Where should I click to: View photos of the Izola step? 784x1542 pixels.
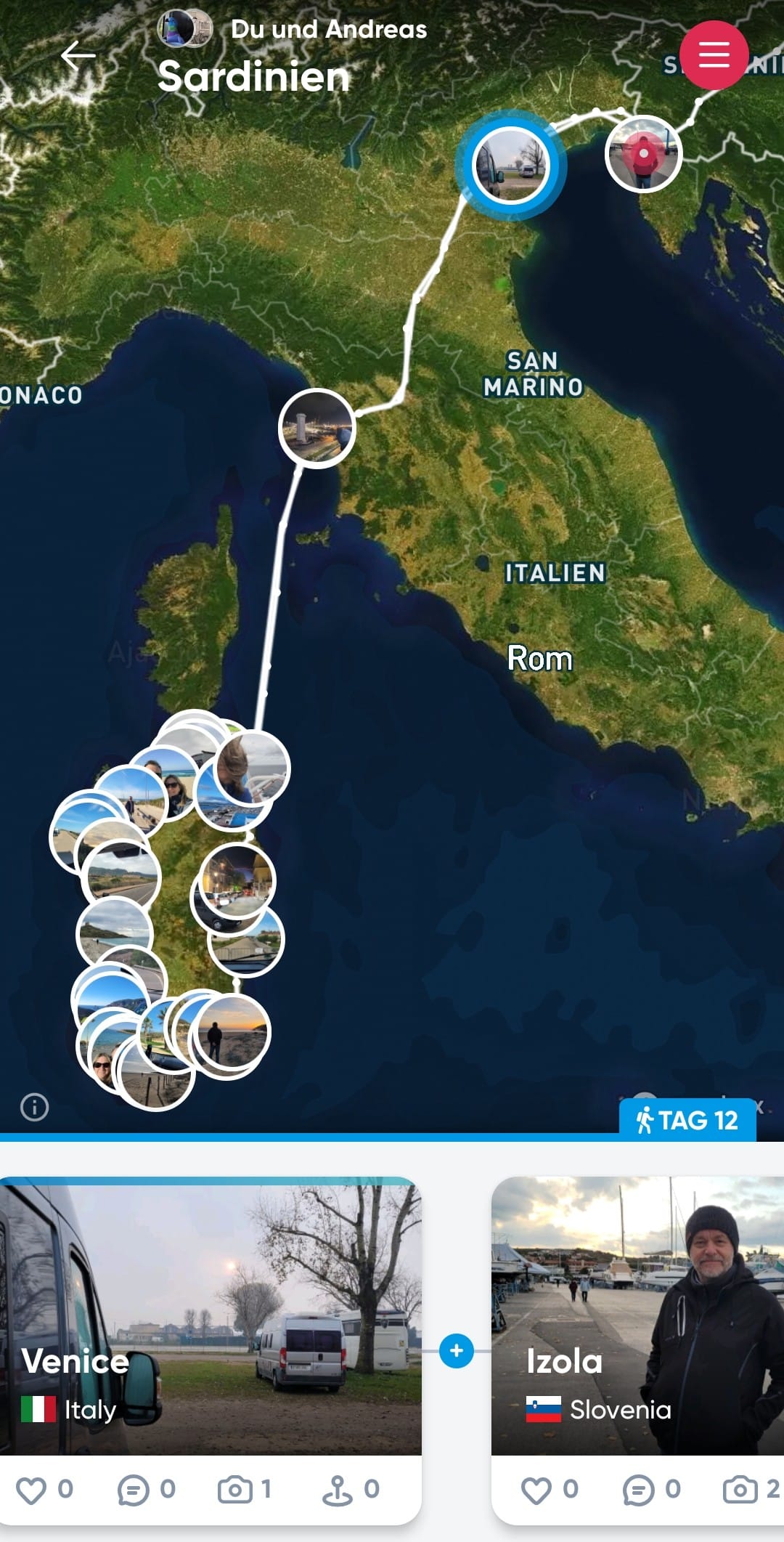point(740,1490)
